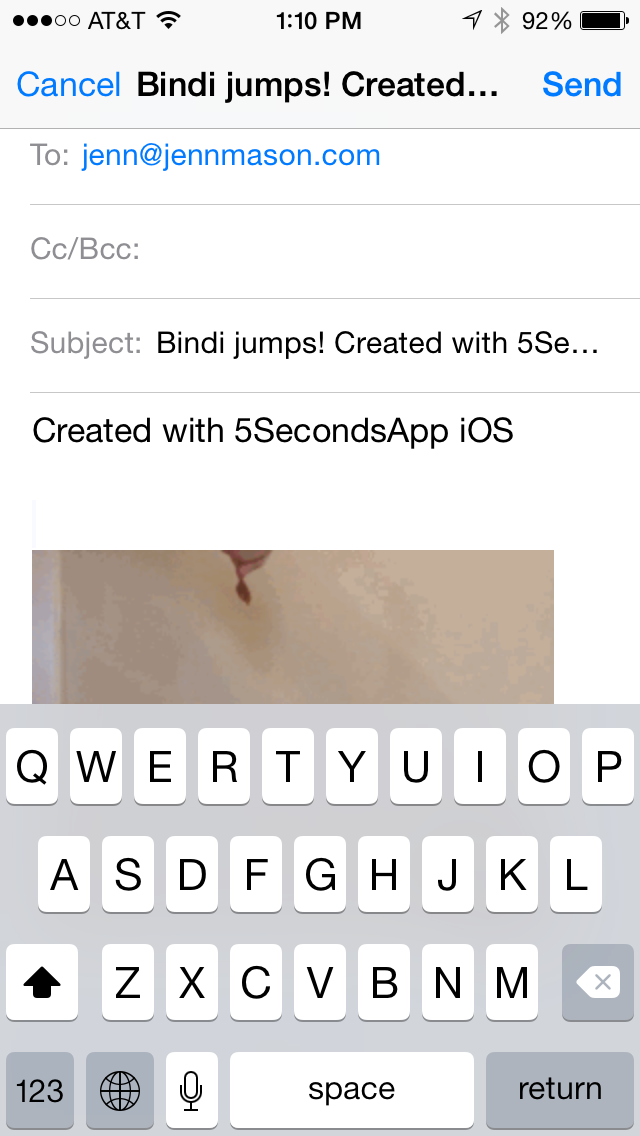Tap the space bar
Screen dimensions: 640x1136
351,1089
